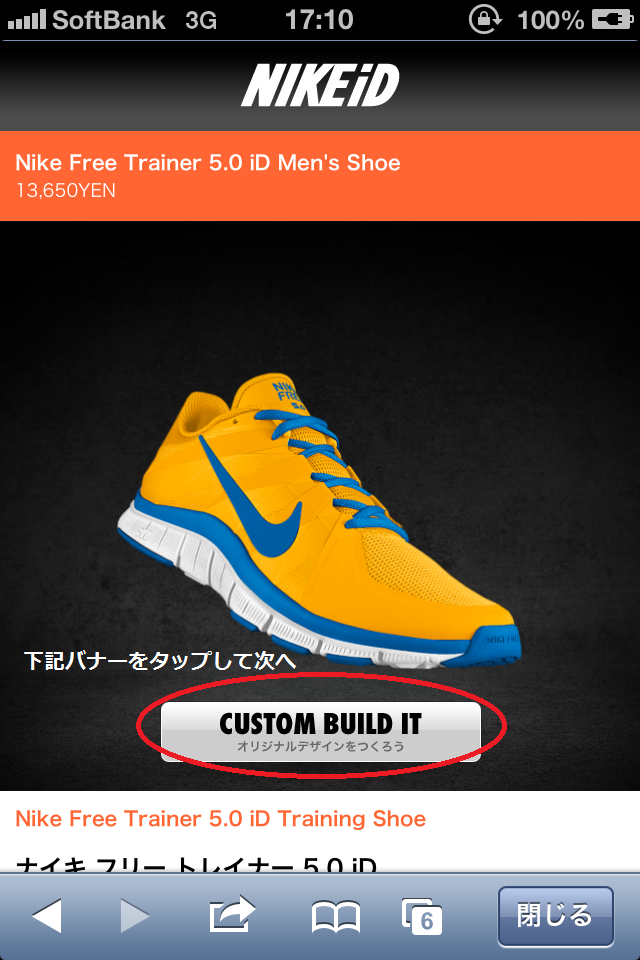Close the browser with 閉じる
Screen dimensions: 640x960
pyautogui.click(x=554, y=916)
